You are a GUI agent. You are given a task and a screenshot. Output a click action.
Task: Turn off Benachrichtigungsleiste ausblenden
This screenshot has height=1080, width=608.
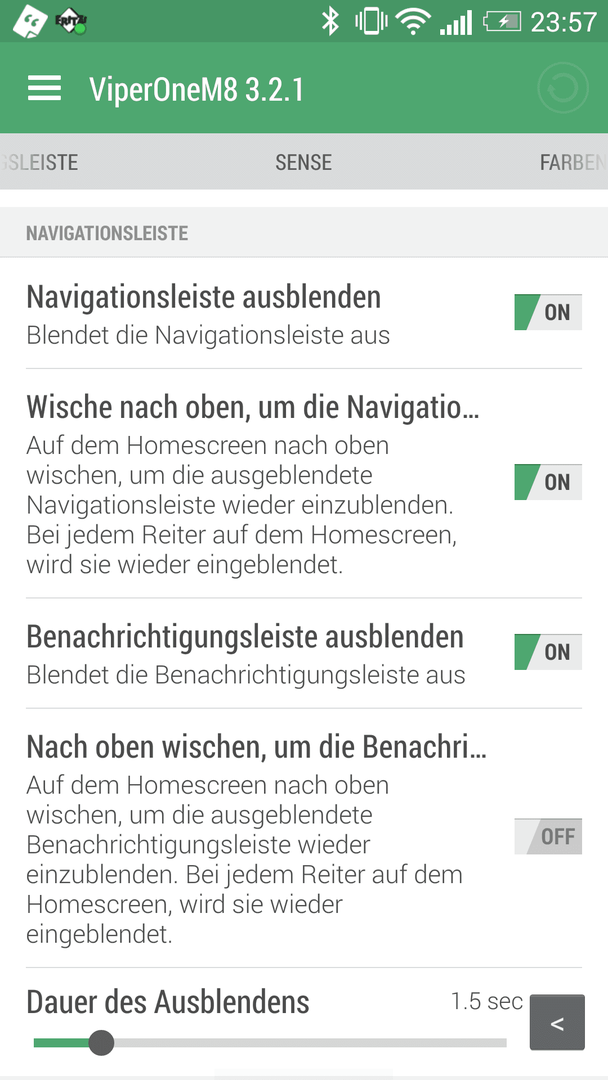(x=548, y=652)
